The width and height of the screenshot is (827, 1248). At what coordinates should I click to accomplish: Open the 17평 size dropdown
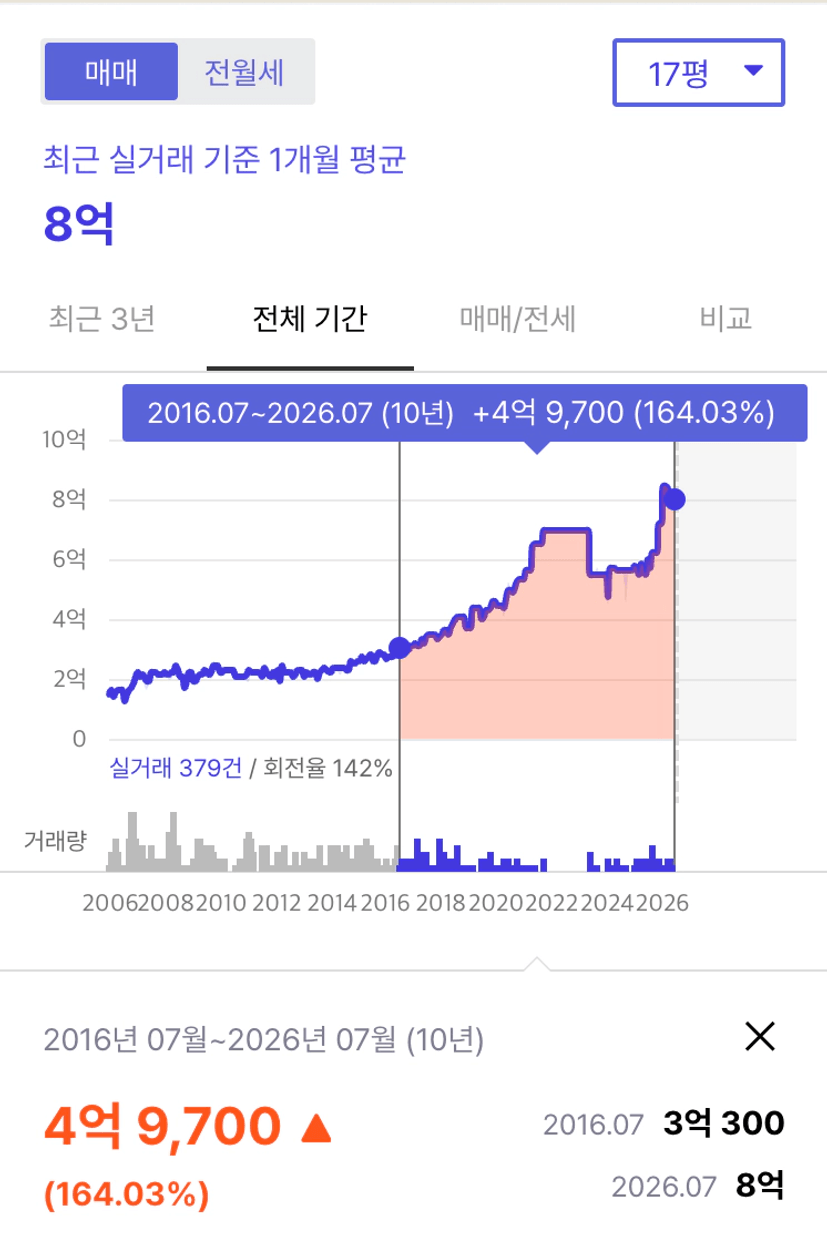pos(699,72)
